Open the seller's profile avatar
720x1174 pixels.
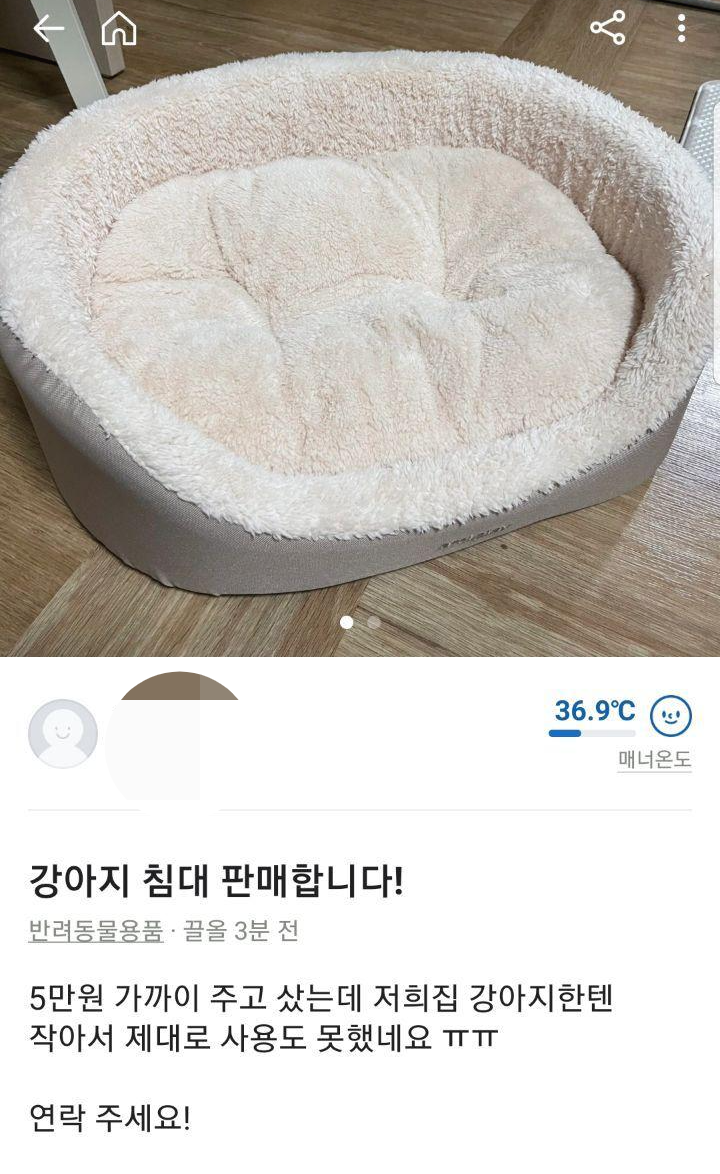click(x=63, y=733)
